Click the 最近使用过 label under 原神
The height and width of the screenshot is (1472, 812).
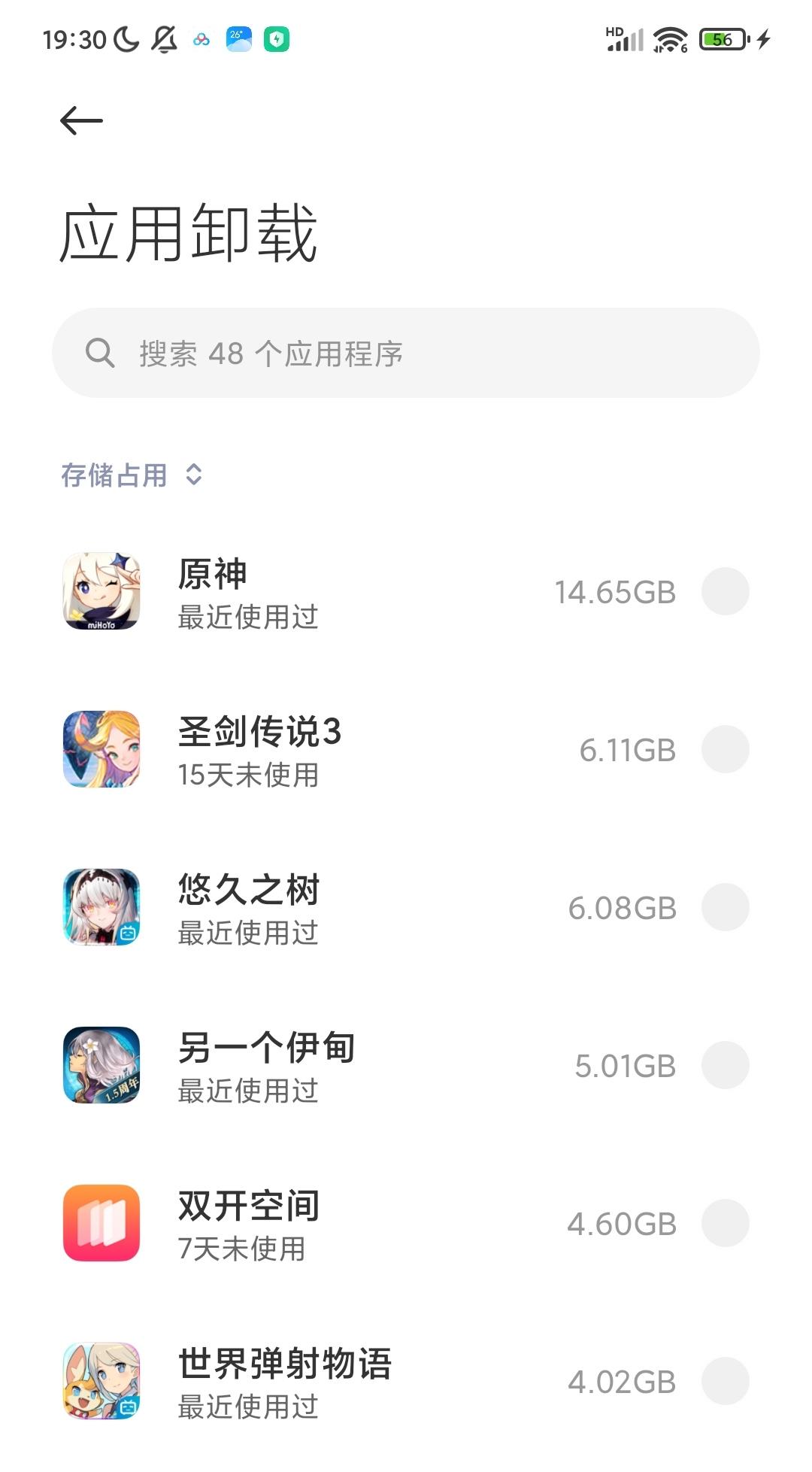pos(248,618)
